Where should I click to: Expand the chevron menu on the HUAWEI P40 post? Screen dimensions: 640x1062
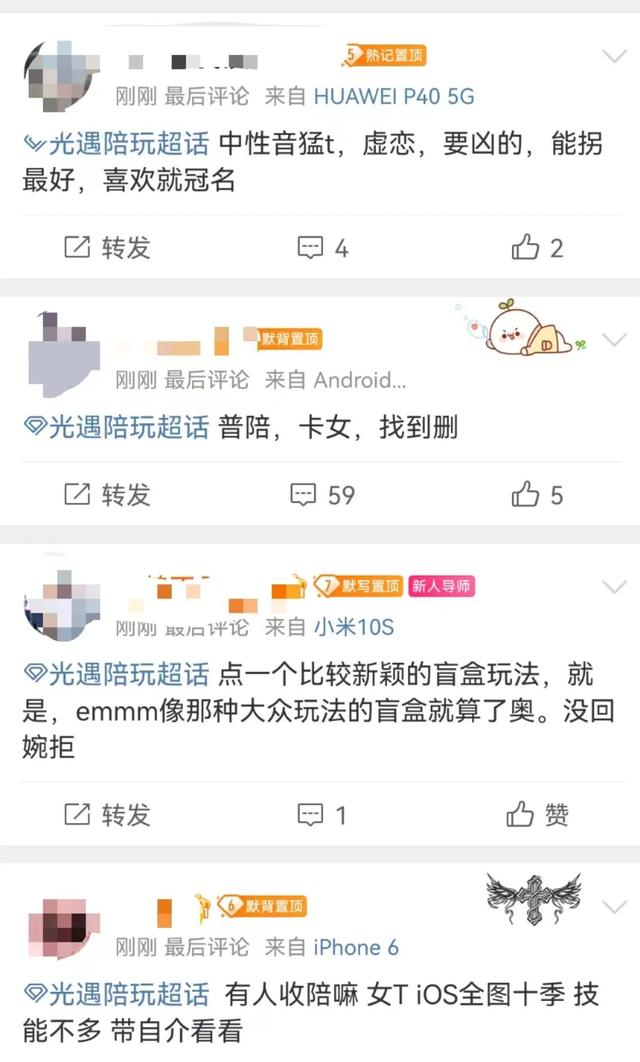point(614,55)
